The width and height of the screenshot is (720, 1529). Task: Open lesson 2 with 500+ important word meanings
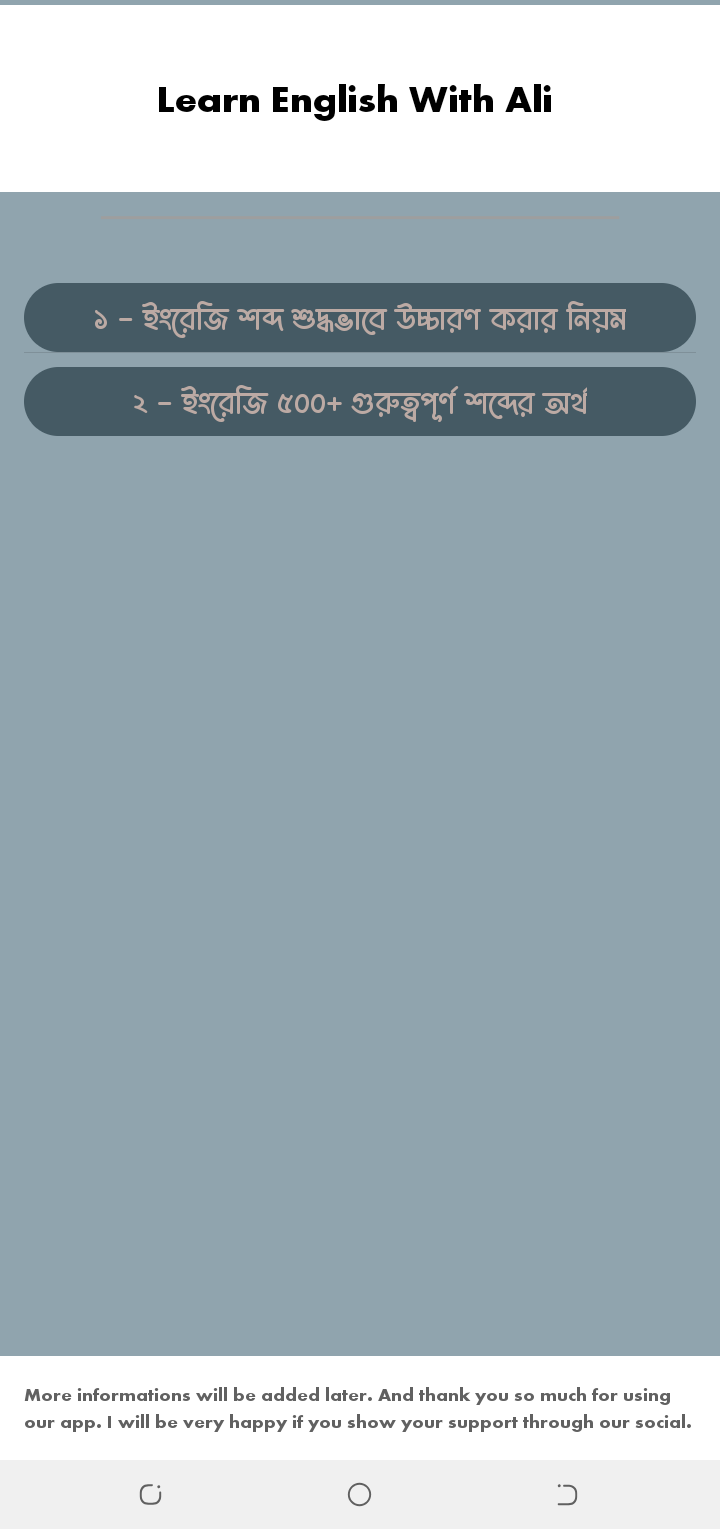[x=360, y=401]
